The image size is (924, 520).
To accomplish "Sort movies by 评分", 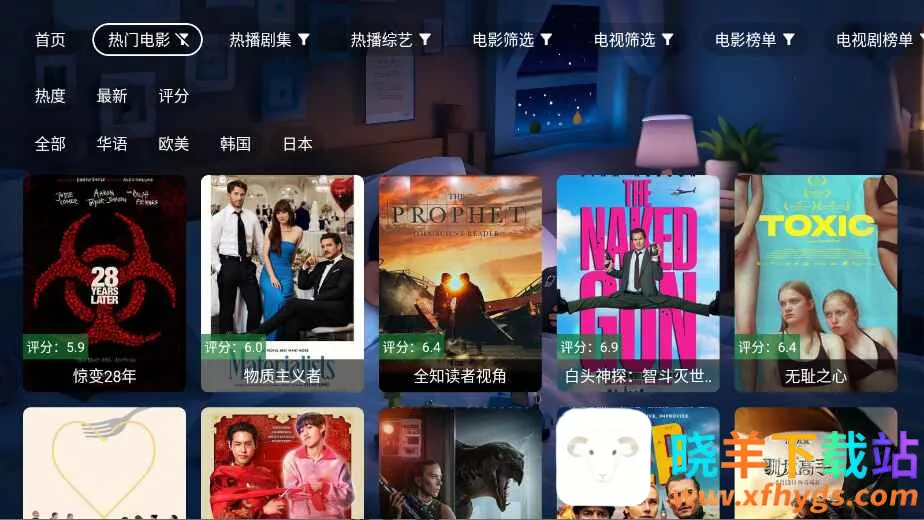I will 174,96.
